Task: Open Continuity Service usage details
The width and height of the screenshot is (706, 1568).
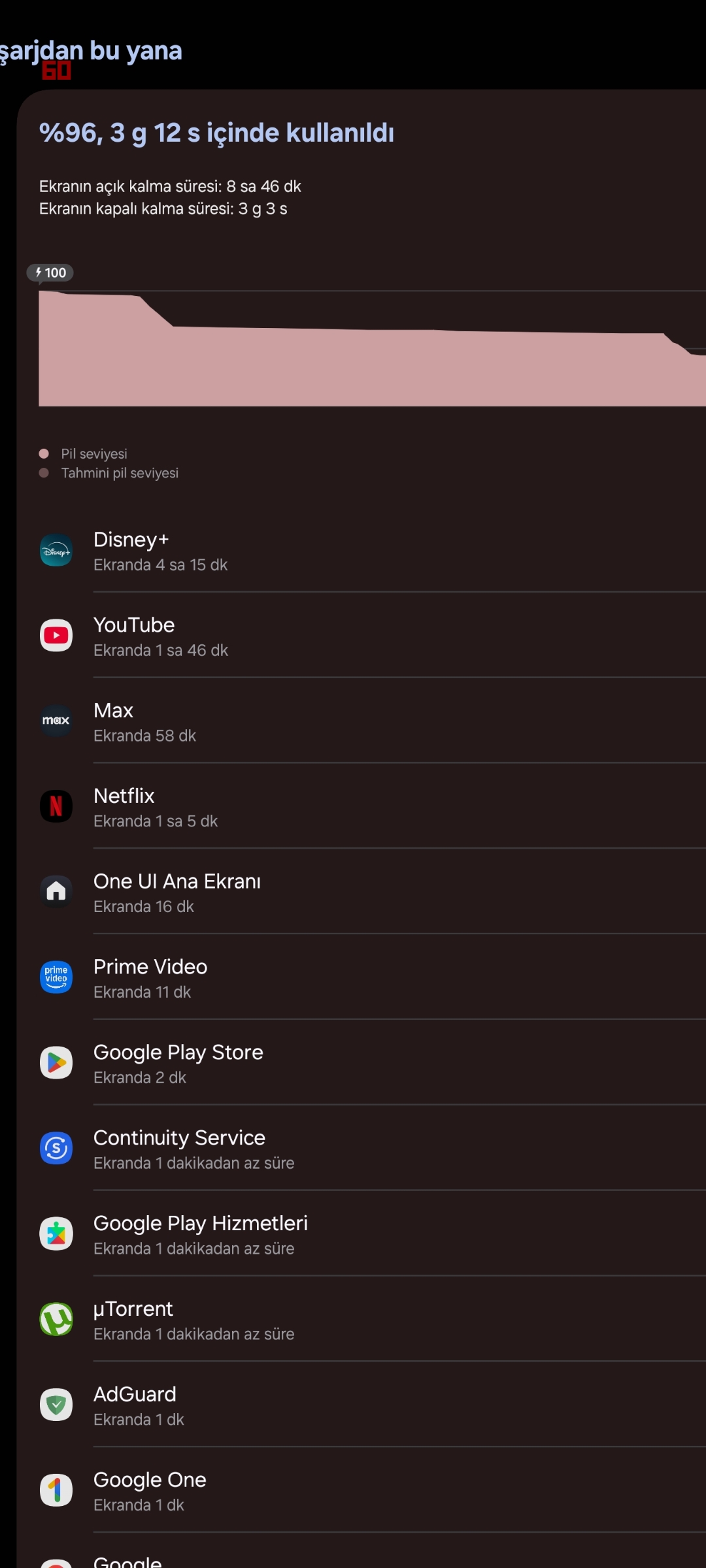Action: coord(362,1149)
